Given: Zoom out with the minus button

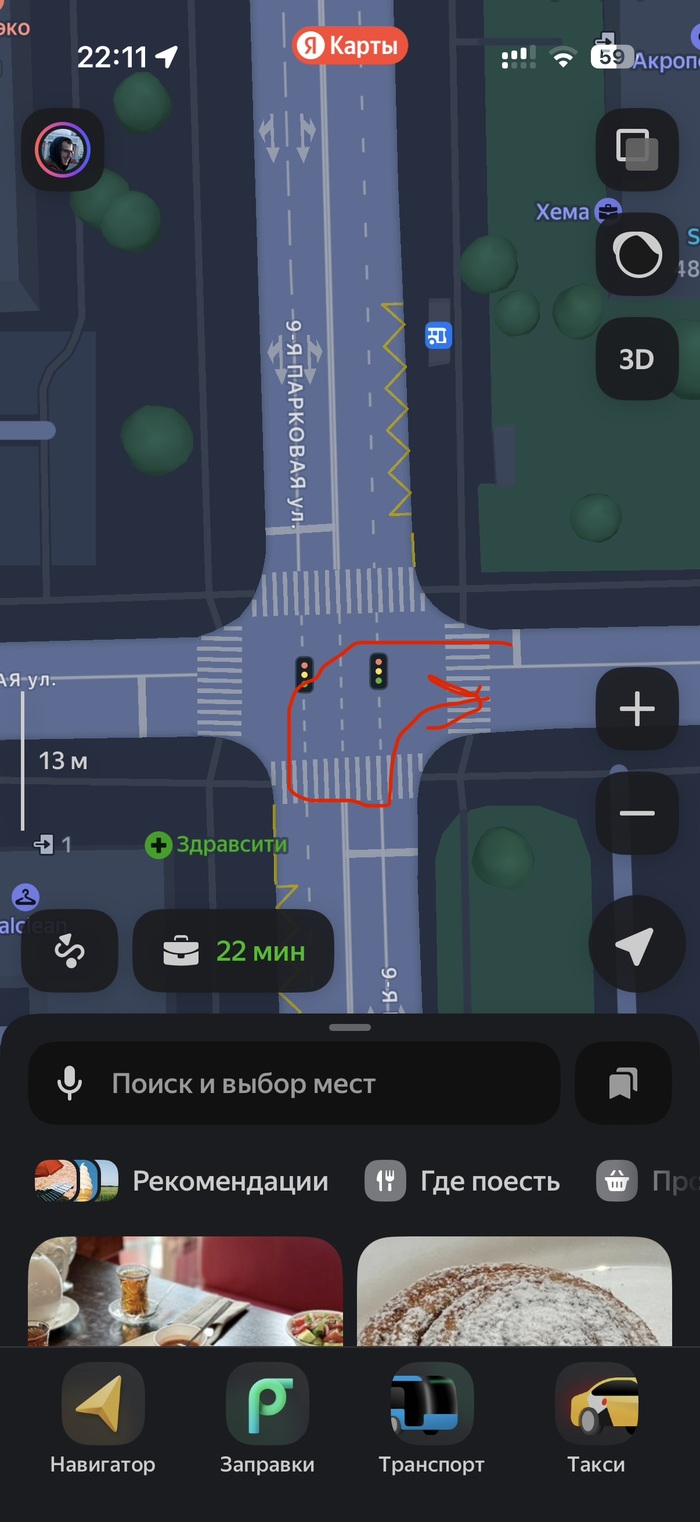Looking at the screenshot, I should (637, 813).
